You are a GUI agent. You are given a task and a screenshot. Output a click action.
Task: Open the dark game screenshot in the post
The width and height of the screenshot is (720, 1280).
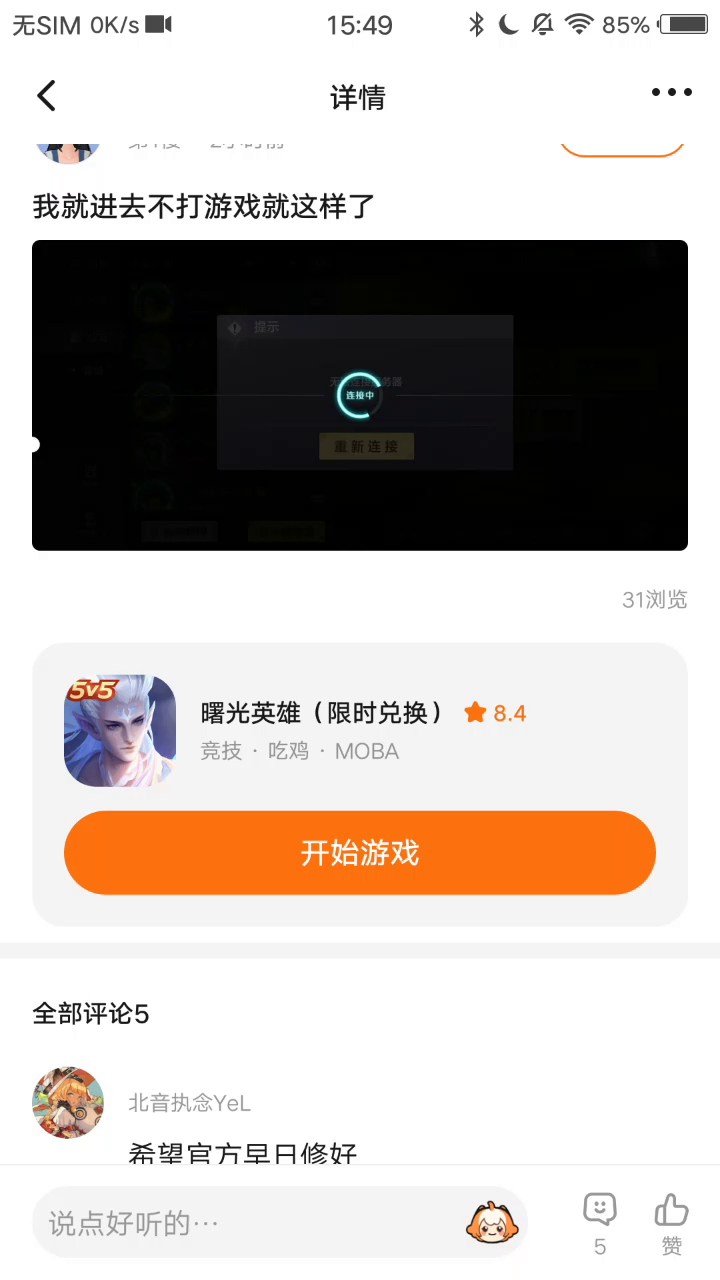360,395
